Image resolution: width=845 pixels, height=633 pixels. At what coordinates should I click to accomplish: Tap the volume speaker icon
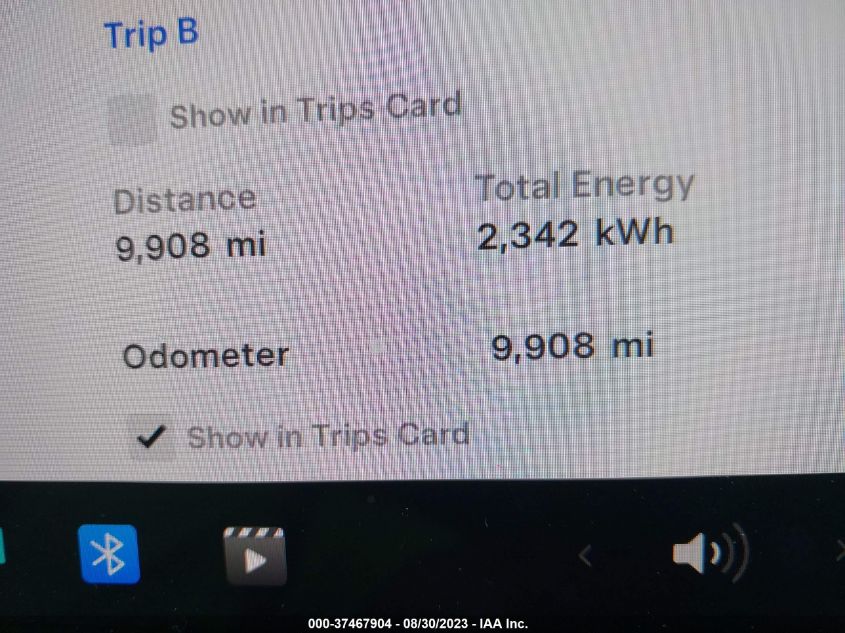(x=709, y=553)
